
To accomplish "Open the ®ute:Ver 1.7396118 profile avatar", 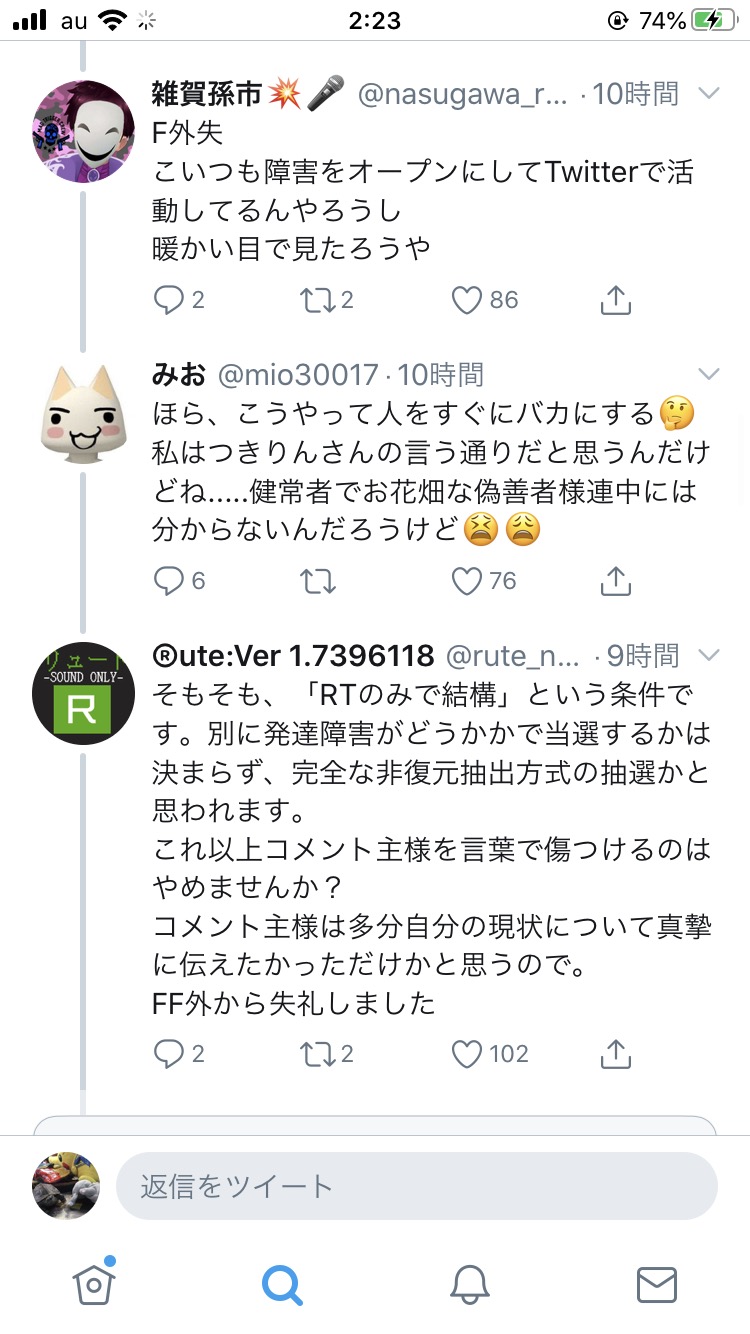I will (x=84, y=692).
